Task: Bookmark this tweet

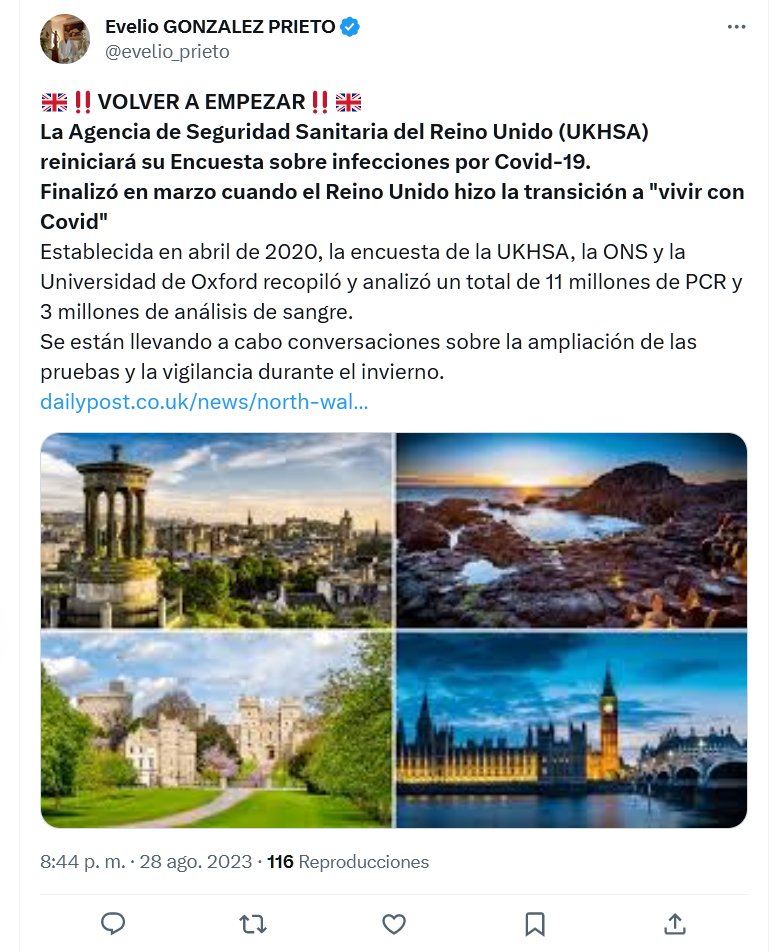Action: (x=535, y=921)
